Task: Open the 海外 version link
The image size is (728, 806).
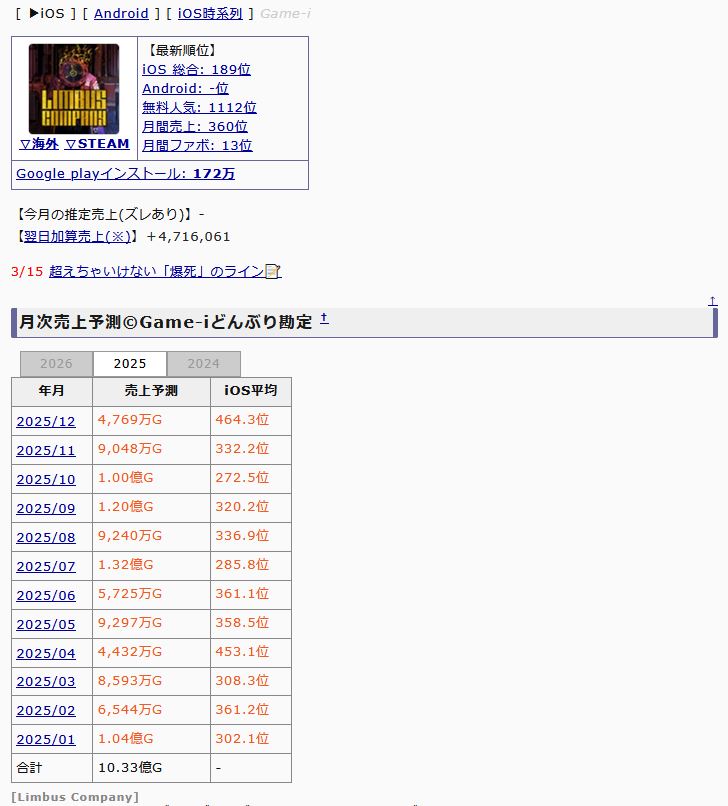Action: point(39,144)
